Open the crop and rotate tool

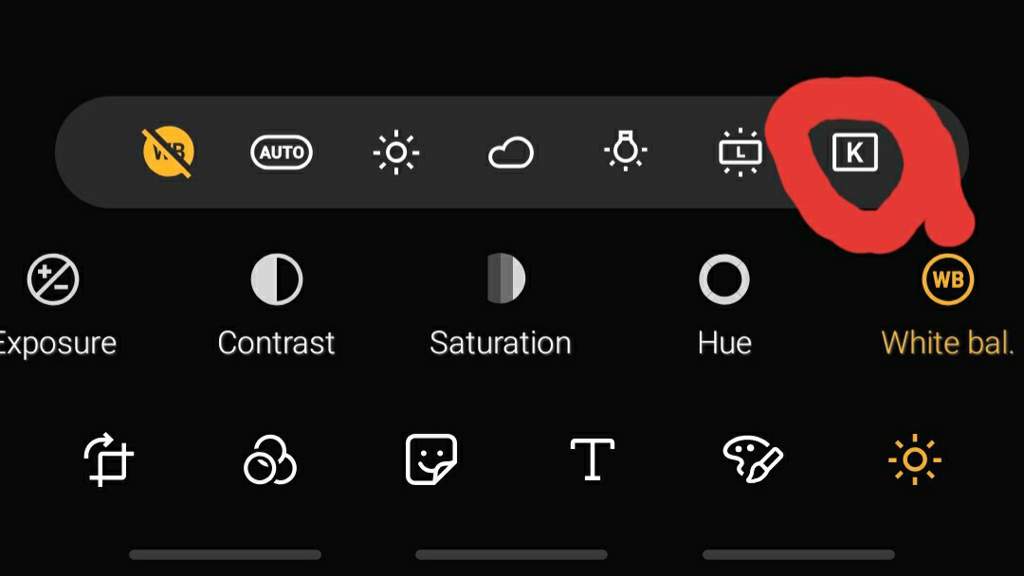click(108, 461)
